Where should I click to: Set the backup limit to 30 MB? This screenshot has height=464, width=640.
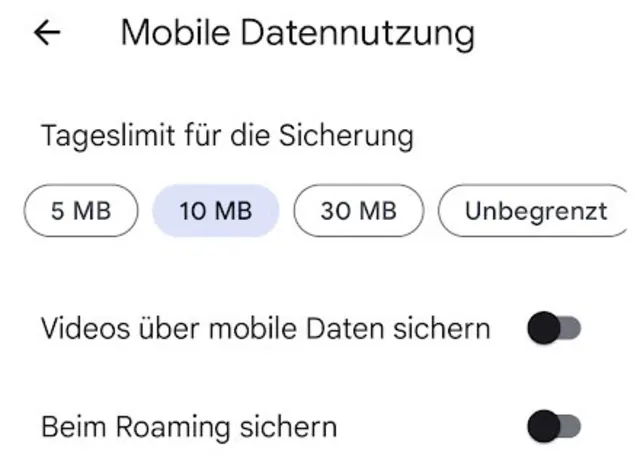pos(358,211)
